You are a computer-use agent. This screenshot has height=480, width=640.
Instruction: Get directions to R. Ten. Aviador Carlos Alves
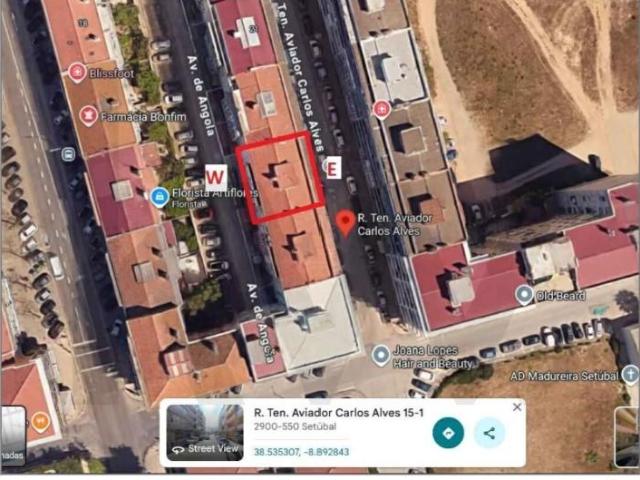coord(448,433)
